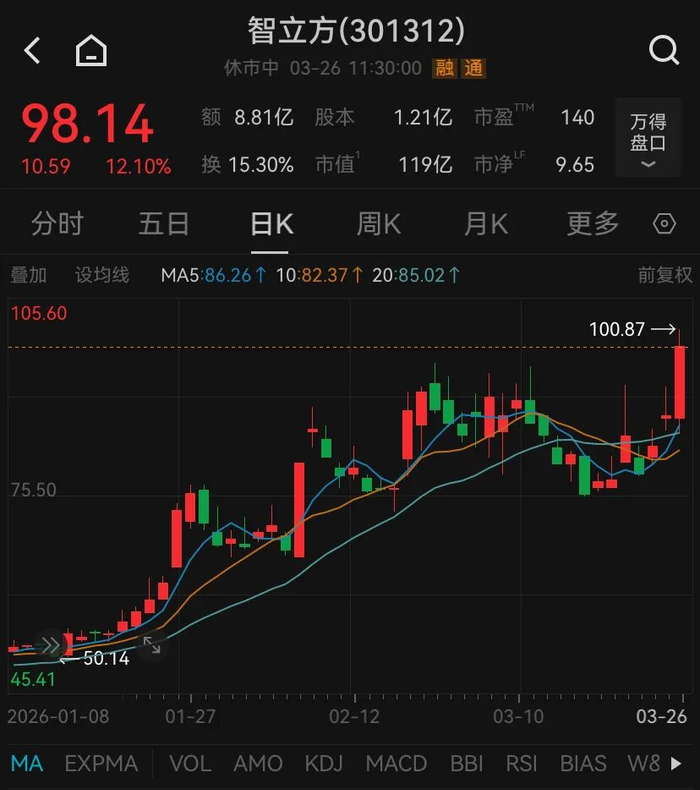Open the home icon in the header

(x=91, y=50)
